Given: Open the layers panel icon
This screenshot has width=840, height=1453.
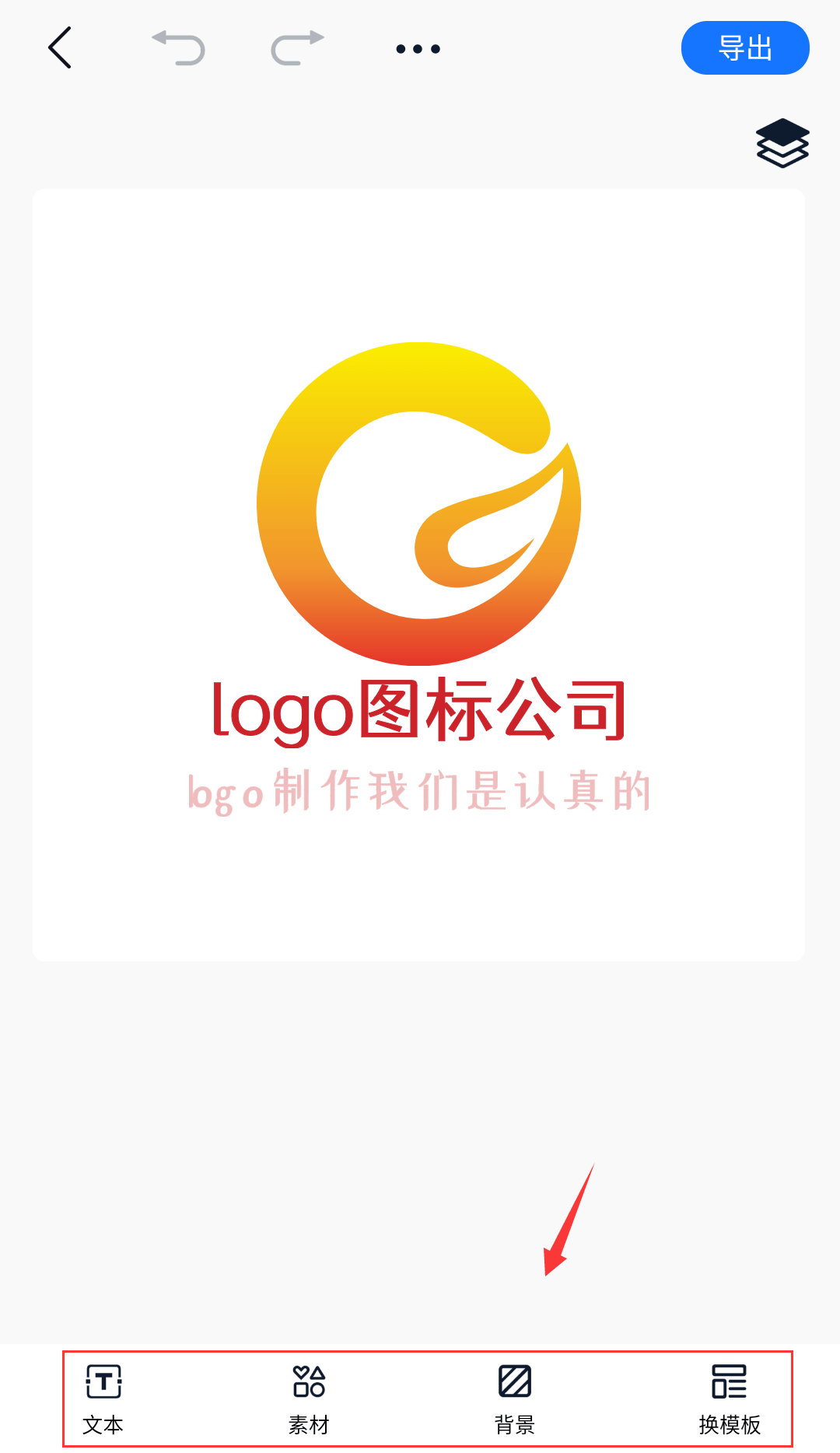Looking at the screenshot, I should click(x=781, y=143).
